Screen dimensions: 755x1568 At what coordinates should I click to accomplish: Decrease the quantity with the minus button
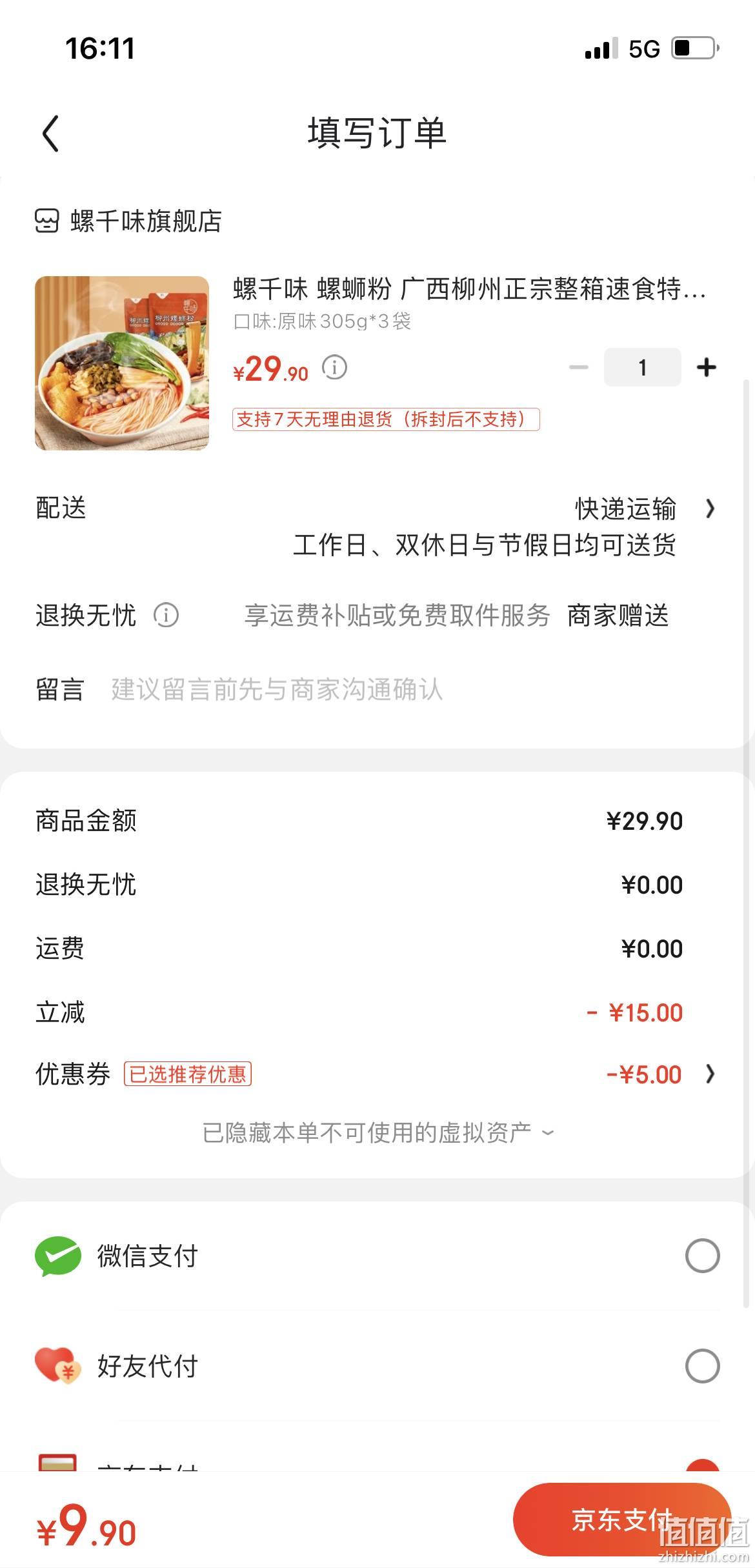tap(578, 367)
